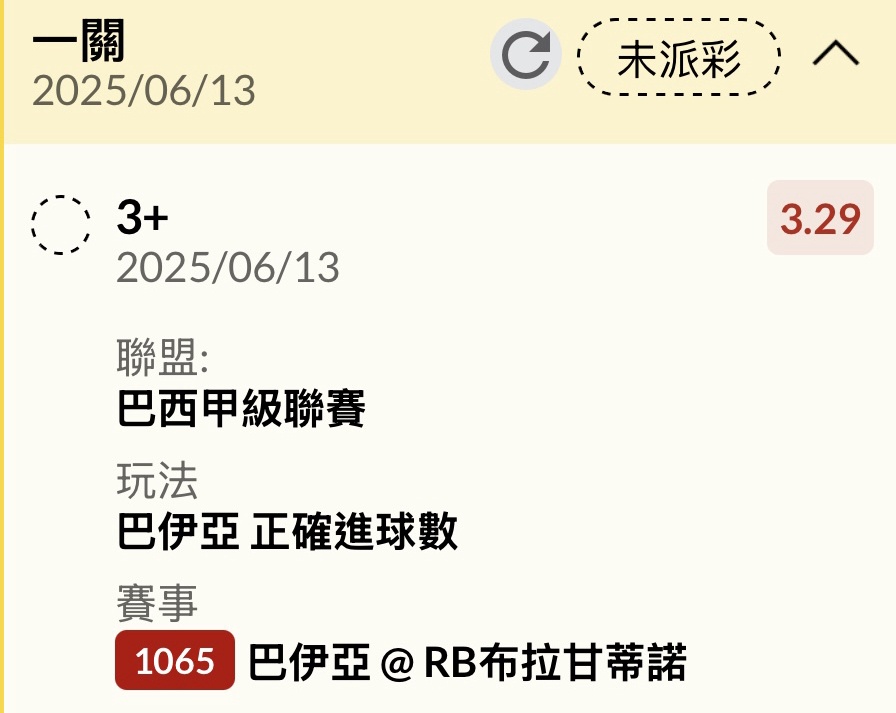Collapse the 一關 bet details
Screen dimensions: 896x713
[836, 54]
